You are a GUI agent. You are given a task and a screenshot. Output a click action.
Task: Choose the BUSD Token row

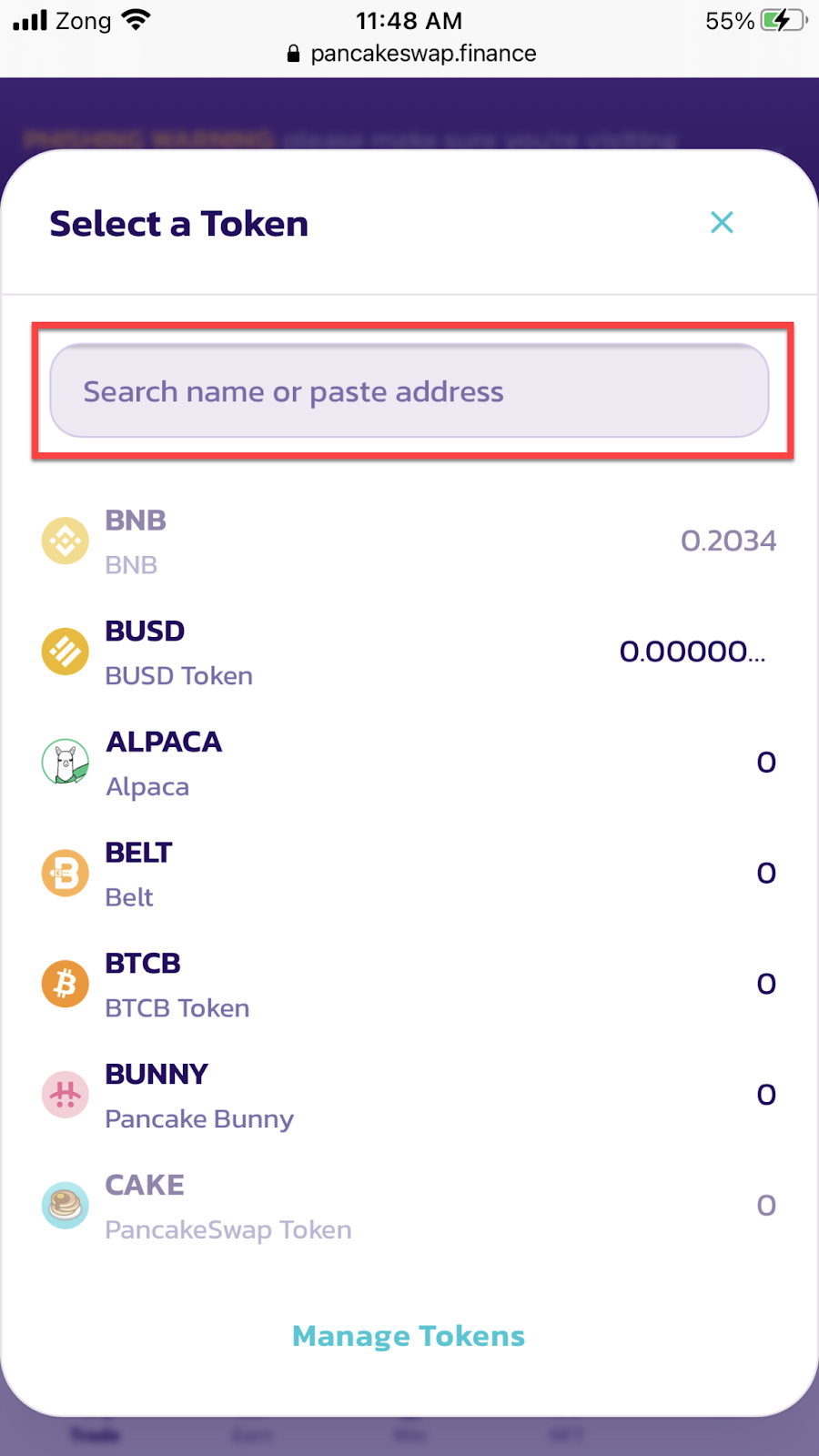pos(409,652)
